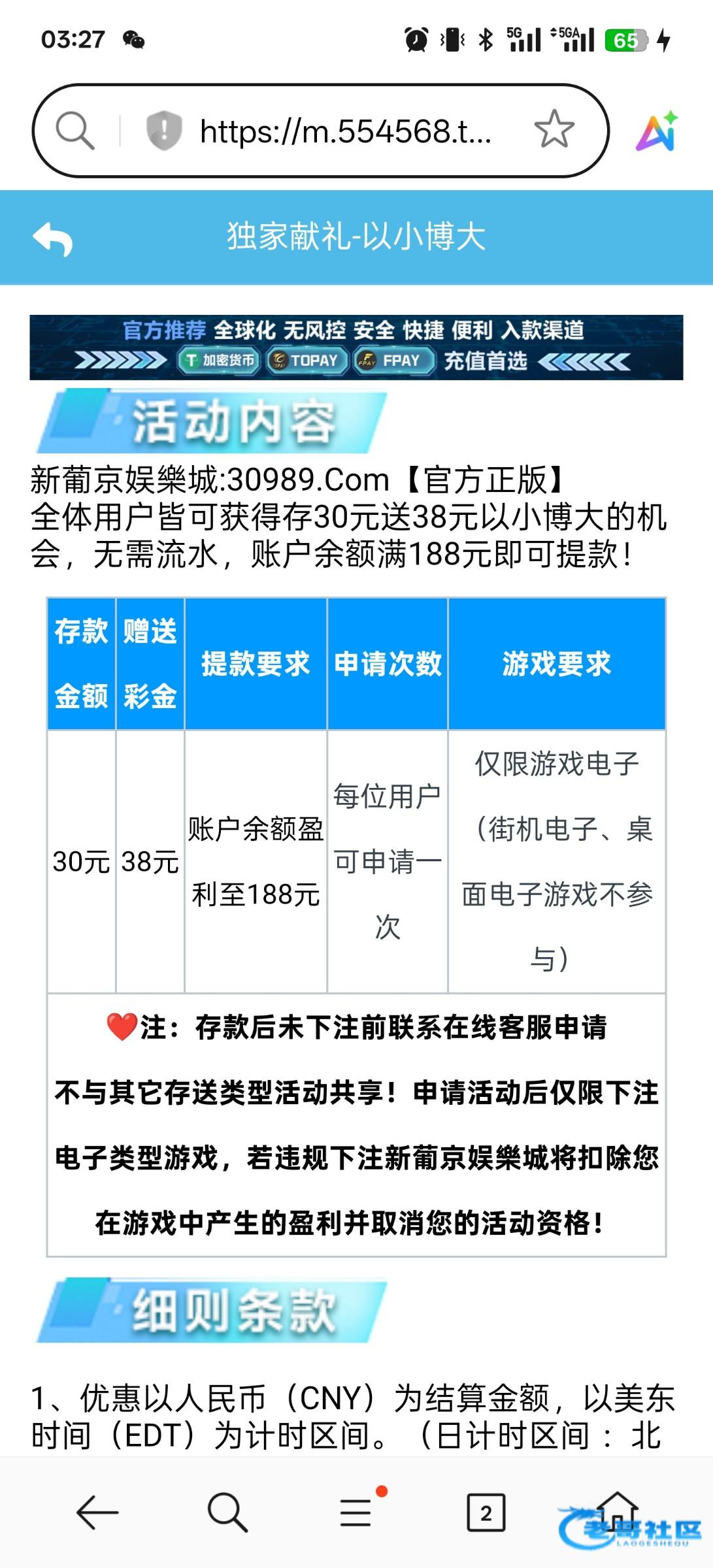Open the deposit channel recommendation banner

tap(356, 347)
